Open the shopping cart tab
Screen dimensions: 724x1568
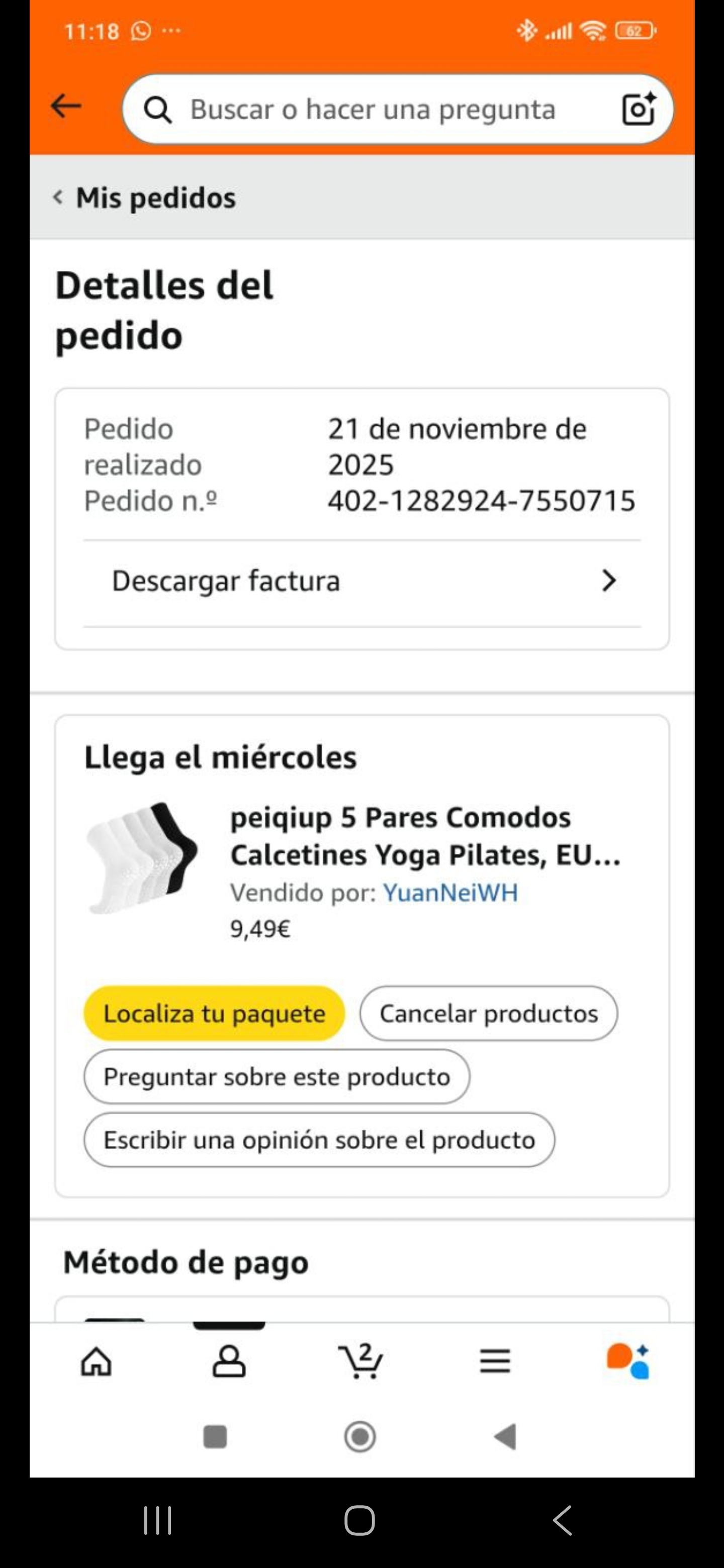(361, 1361)
